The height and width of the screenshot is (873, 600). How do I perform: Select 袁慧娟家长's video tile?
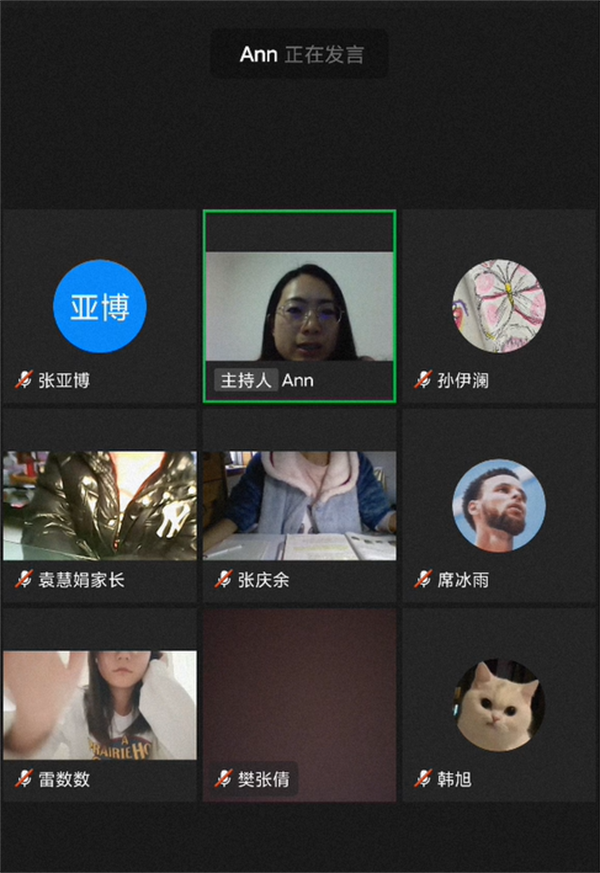point(100,505)
